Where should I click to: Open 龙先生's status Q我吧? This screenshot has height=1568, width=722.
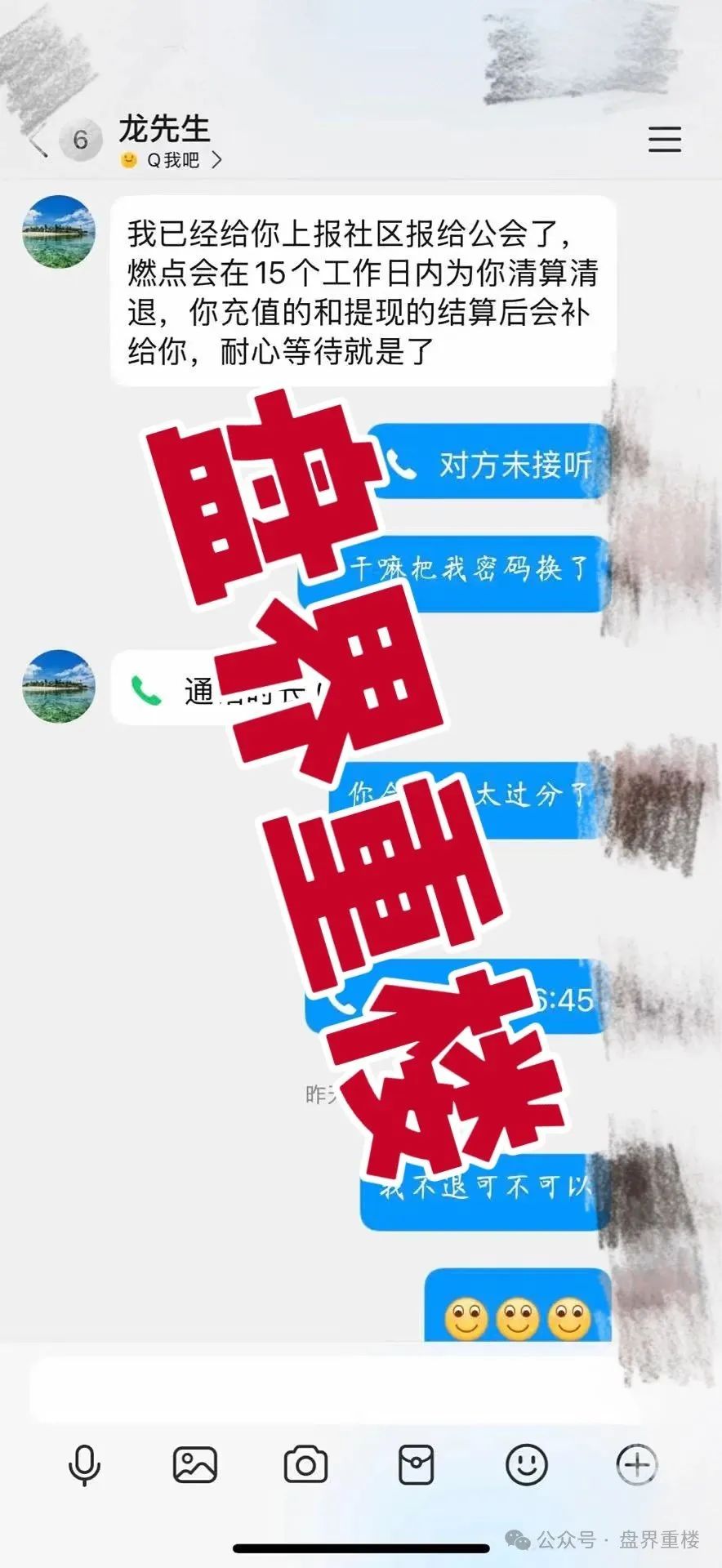click(172, 161)
